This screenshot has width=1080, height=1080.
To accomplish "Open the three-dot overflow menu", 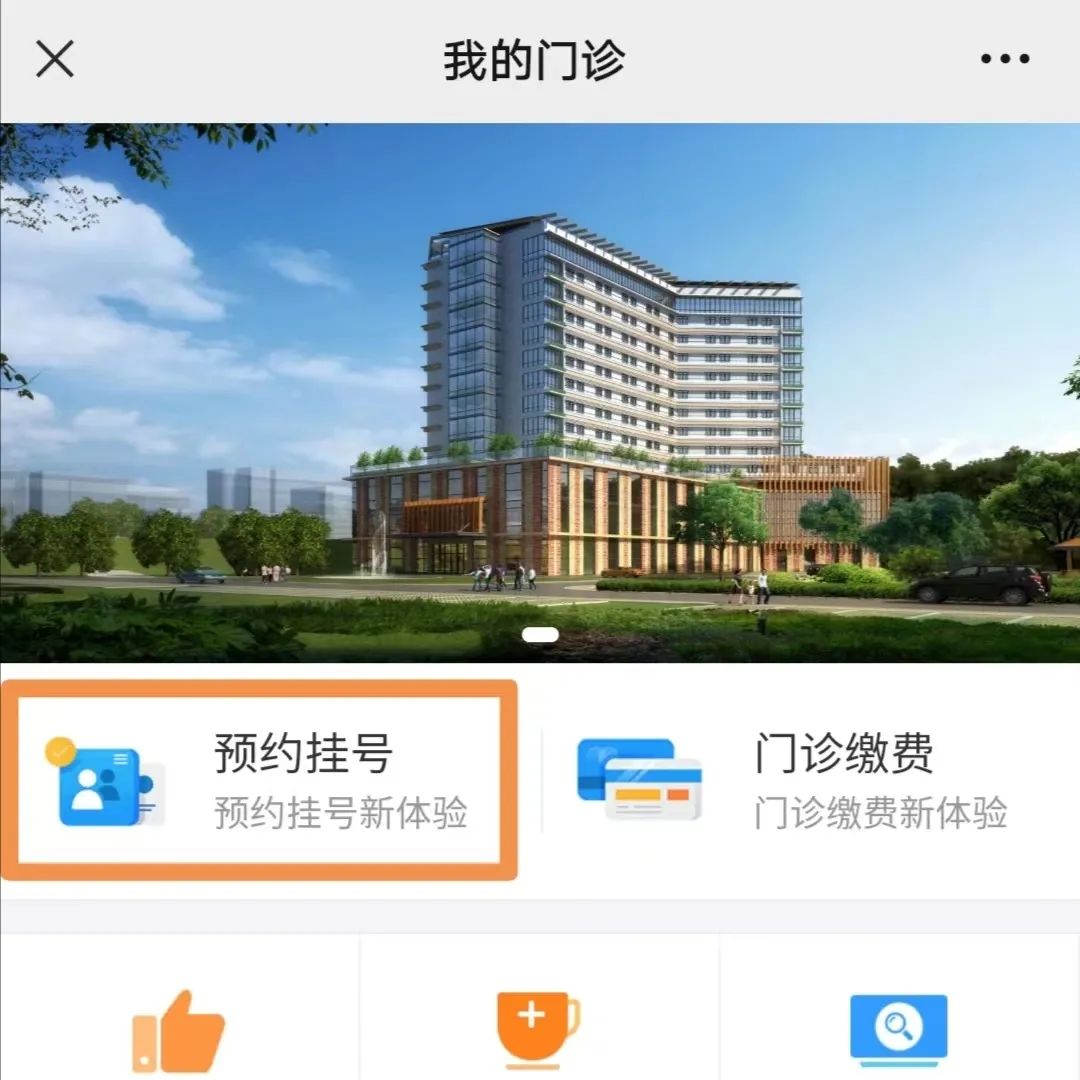I will coord(1004,60).
